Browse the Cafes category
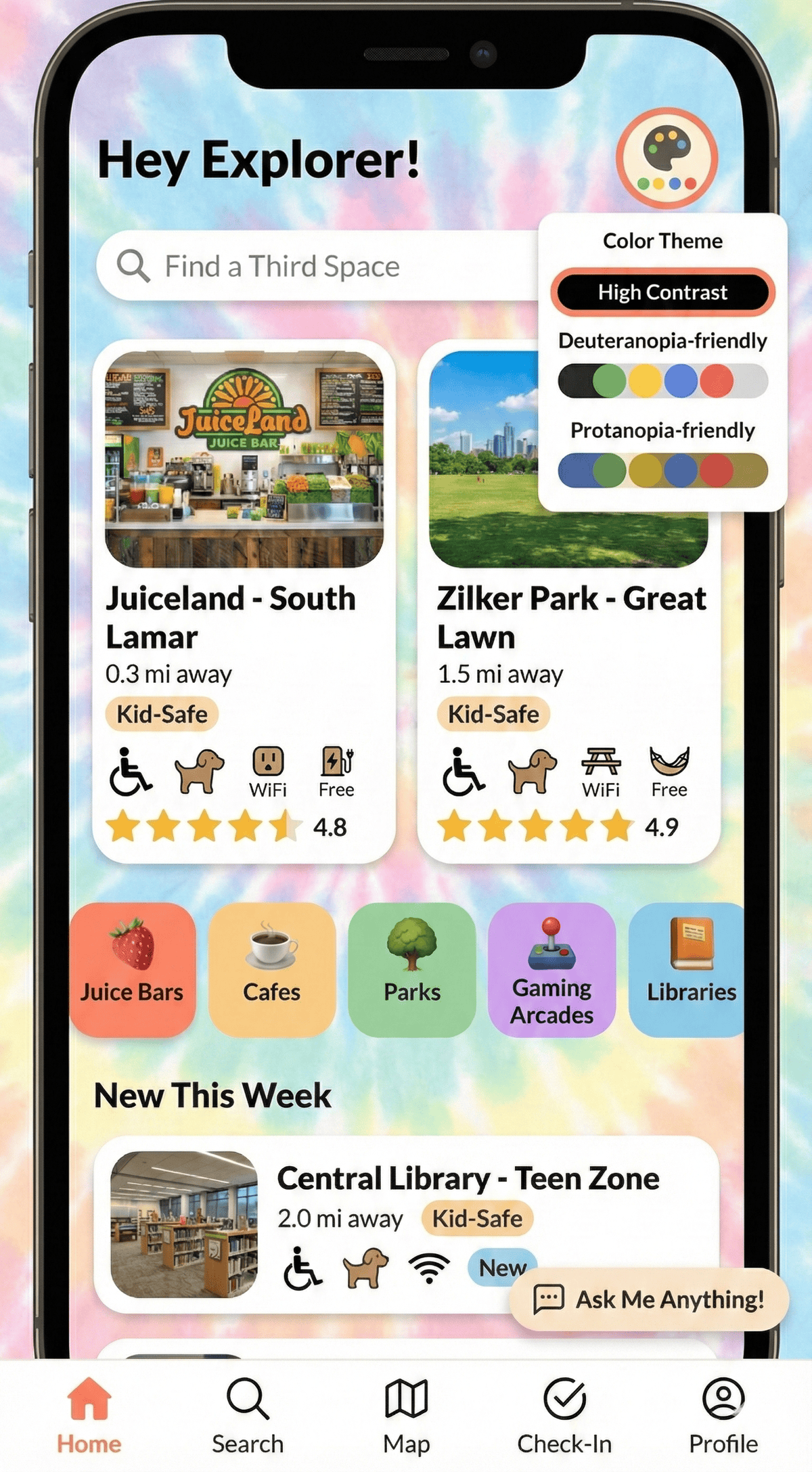812x1472 pixels. click(272, 969)
